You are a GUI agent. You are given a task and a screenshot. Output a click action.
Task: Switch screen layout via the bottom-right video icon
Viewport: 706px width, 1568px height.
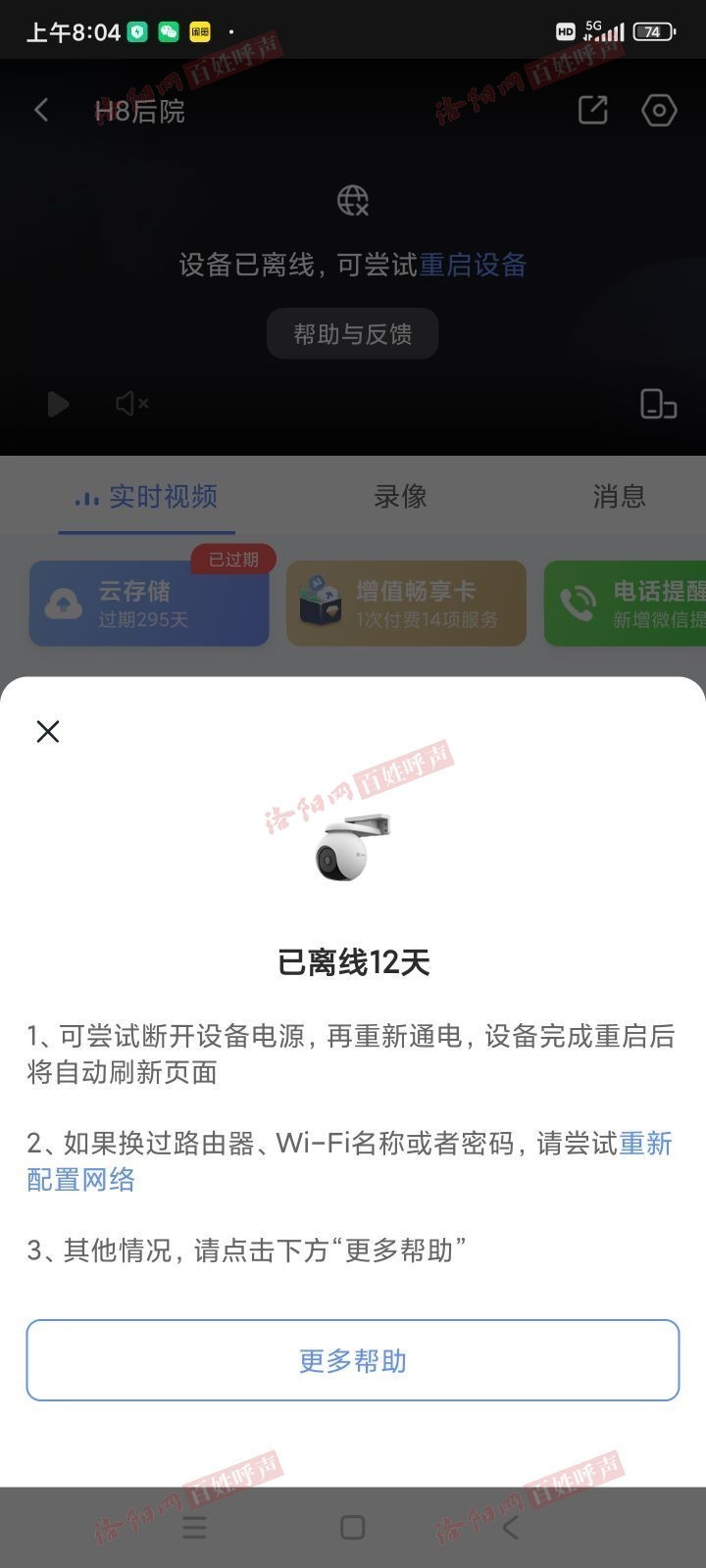pyautogui.click(x=658, y=403)
